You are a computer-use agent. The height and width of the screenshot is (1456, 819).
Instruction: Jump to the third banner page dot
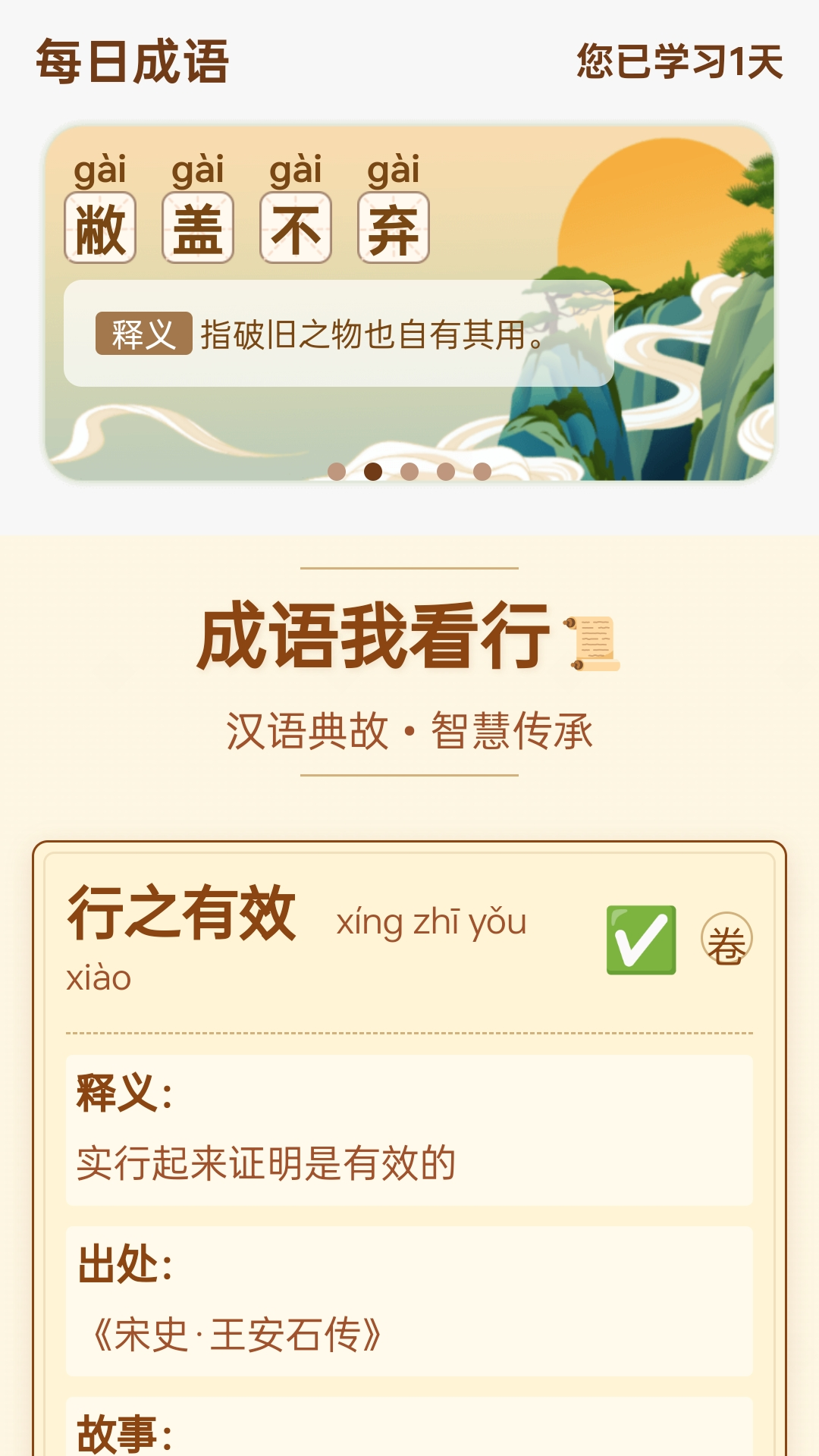[409, 472]
